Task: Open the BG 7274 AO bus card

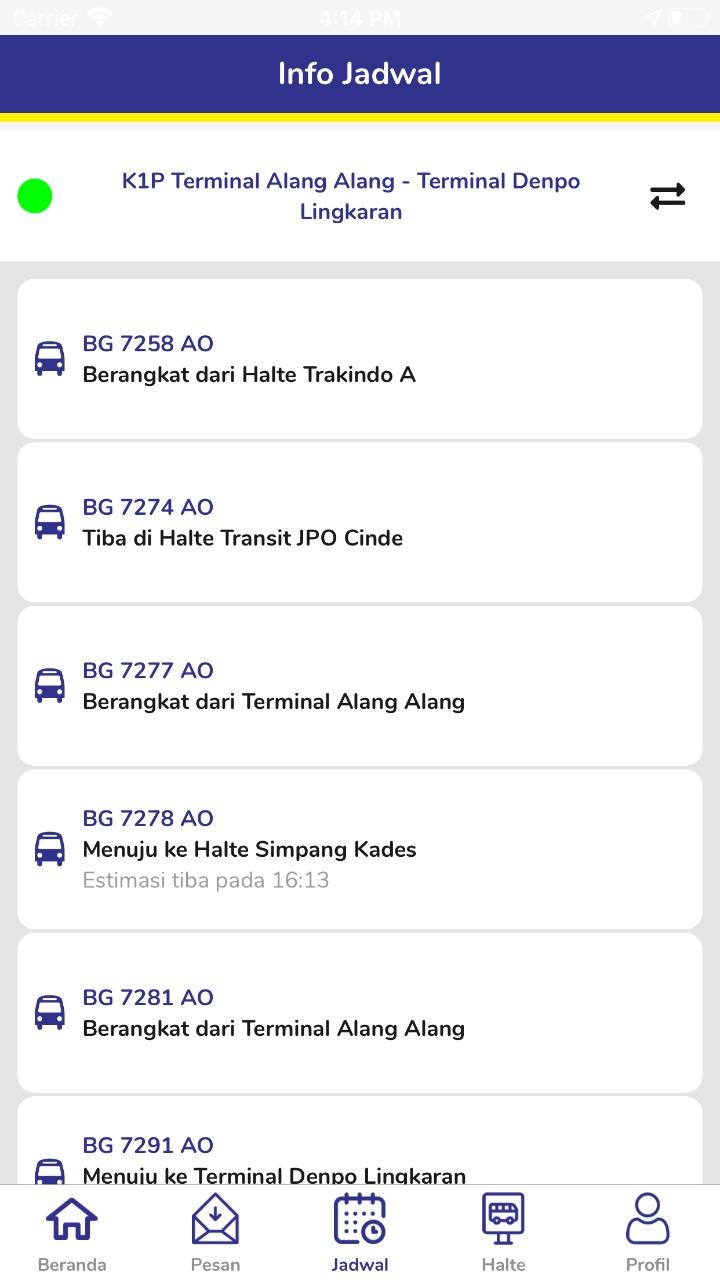Action: [x=360, y=522]
